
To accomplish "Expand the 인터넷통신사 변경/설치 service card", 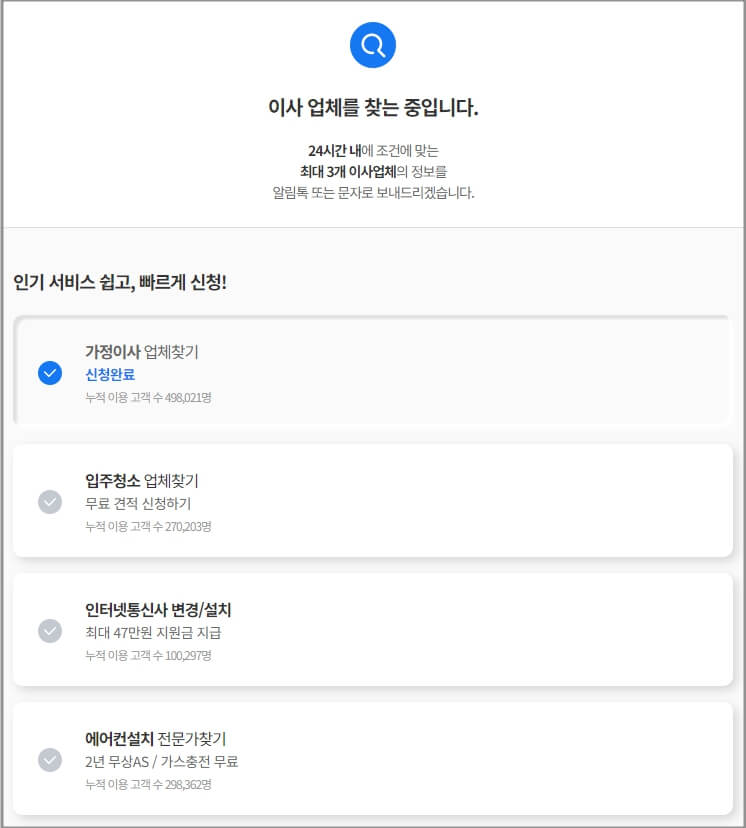I will (x=373, y=630).
